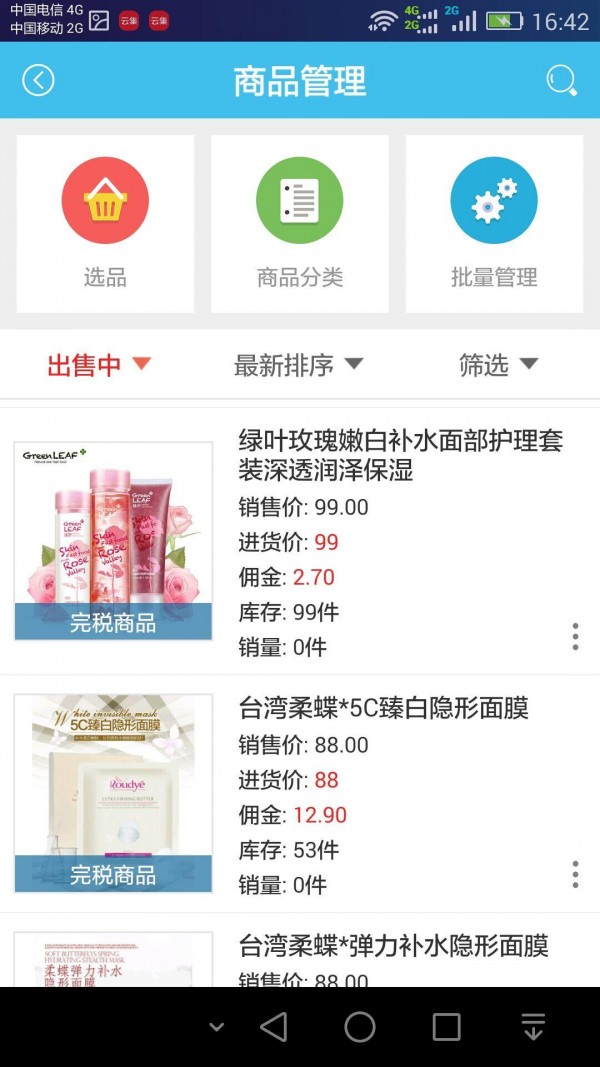600x1067 pixels.
Task: Open the system recent apps button
Action: (x=446, y=1027)
